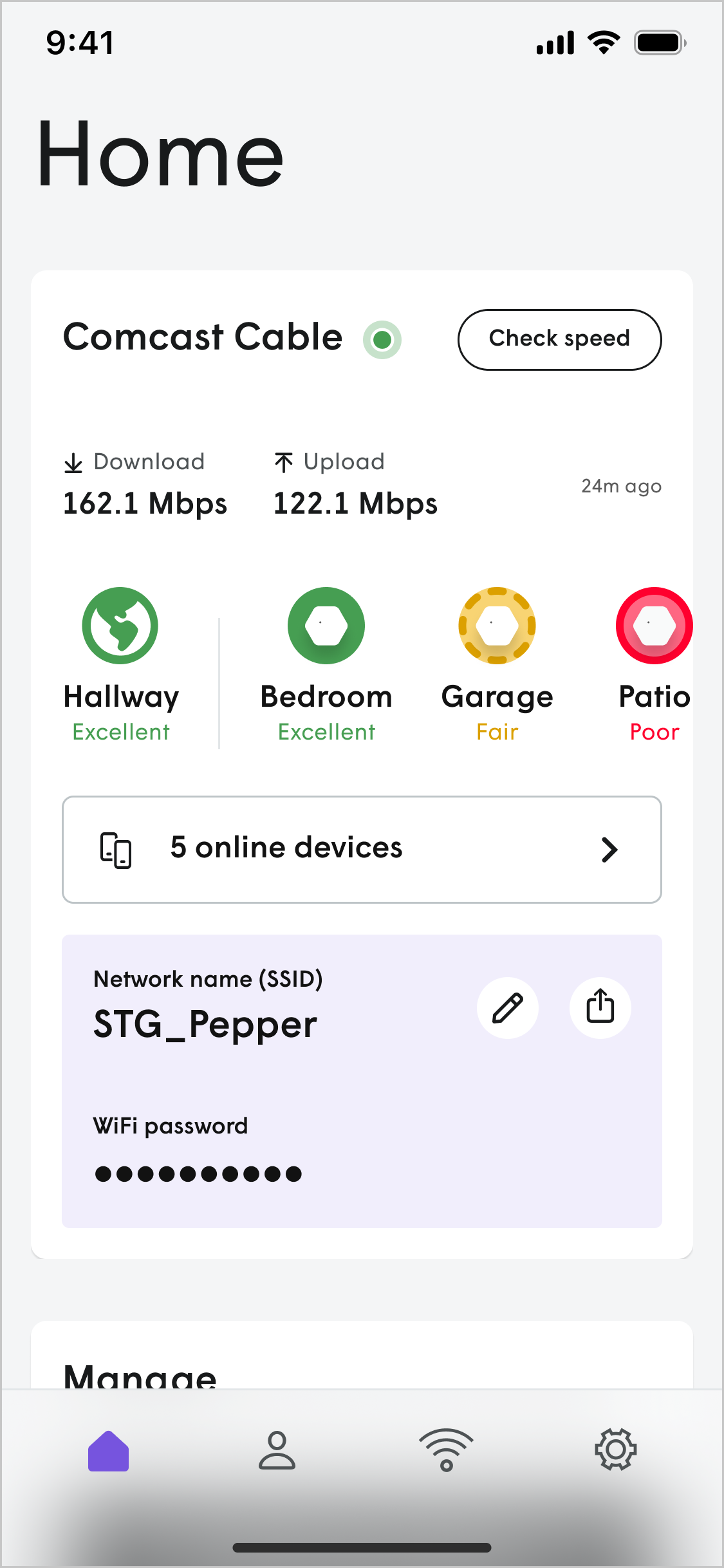724x1568 pixels.
Task: View the Garage pod with Fair signal
Action: [497, 626]
